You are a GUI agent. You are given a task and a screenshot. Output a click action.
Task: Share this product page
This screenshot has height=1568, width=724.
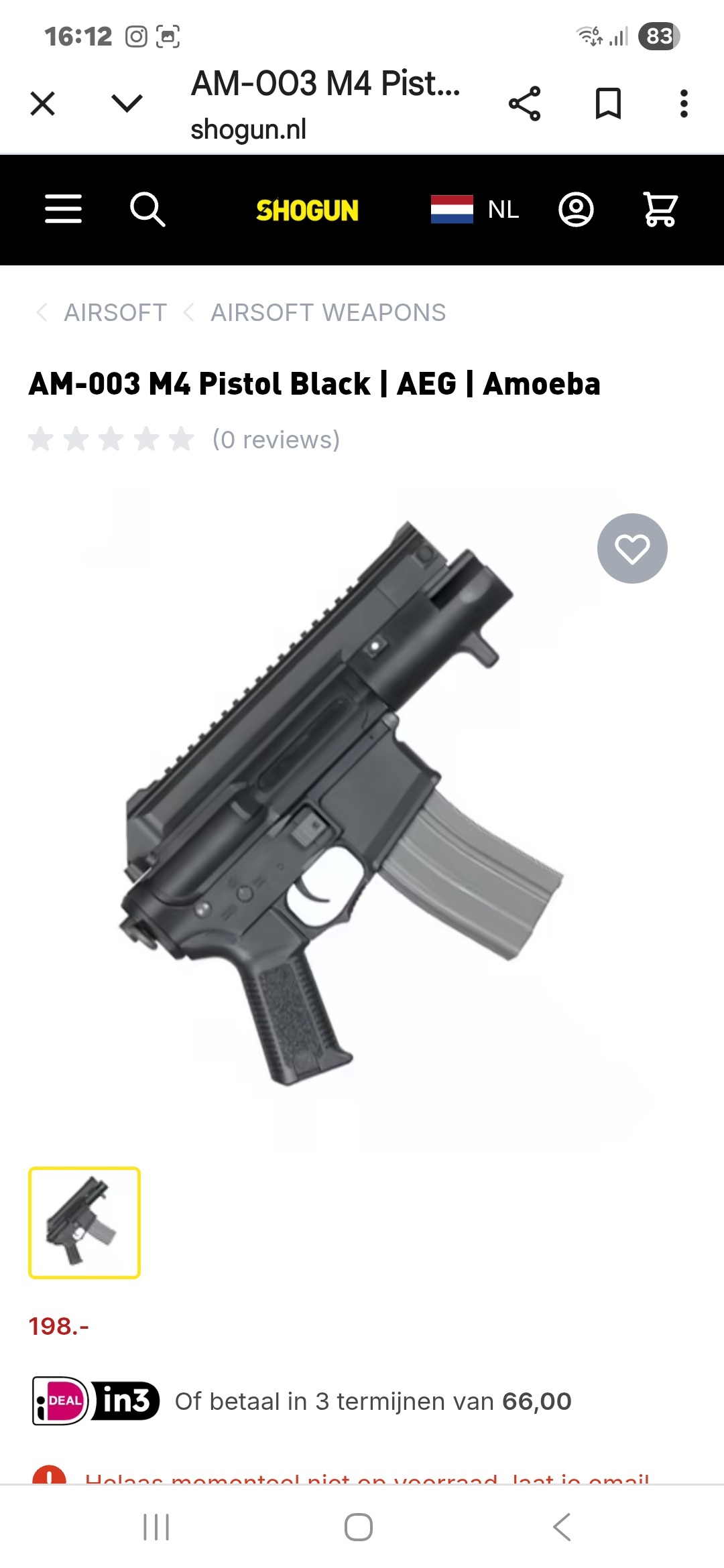[x=524, y=104]
